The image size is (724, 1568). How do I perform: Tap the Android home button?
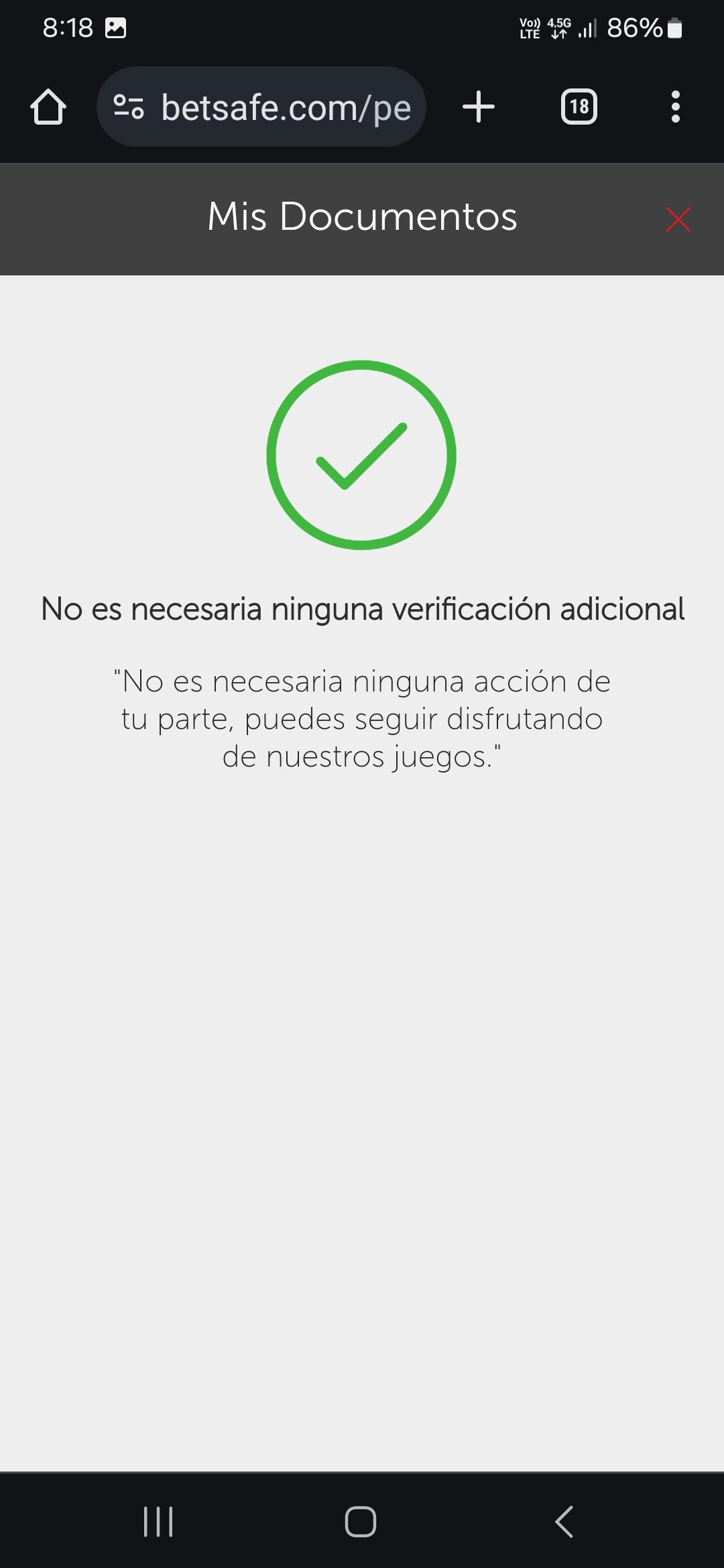point(361,1521)
